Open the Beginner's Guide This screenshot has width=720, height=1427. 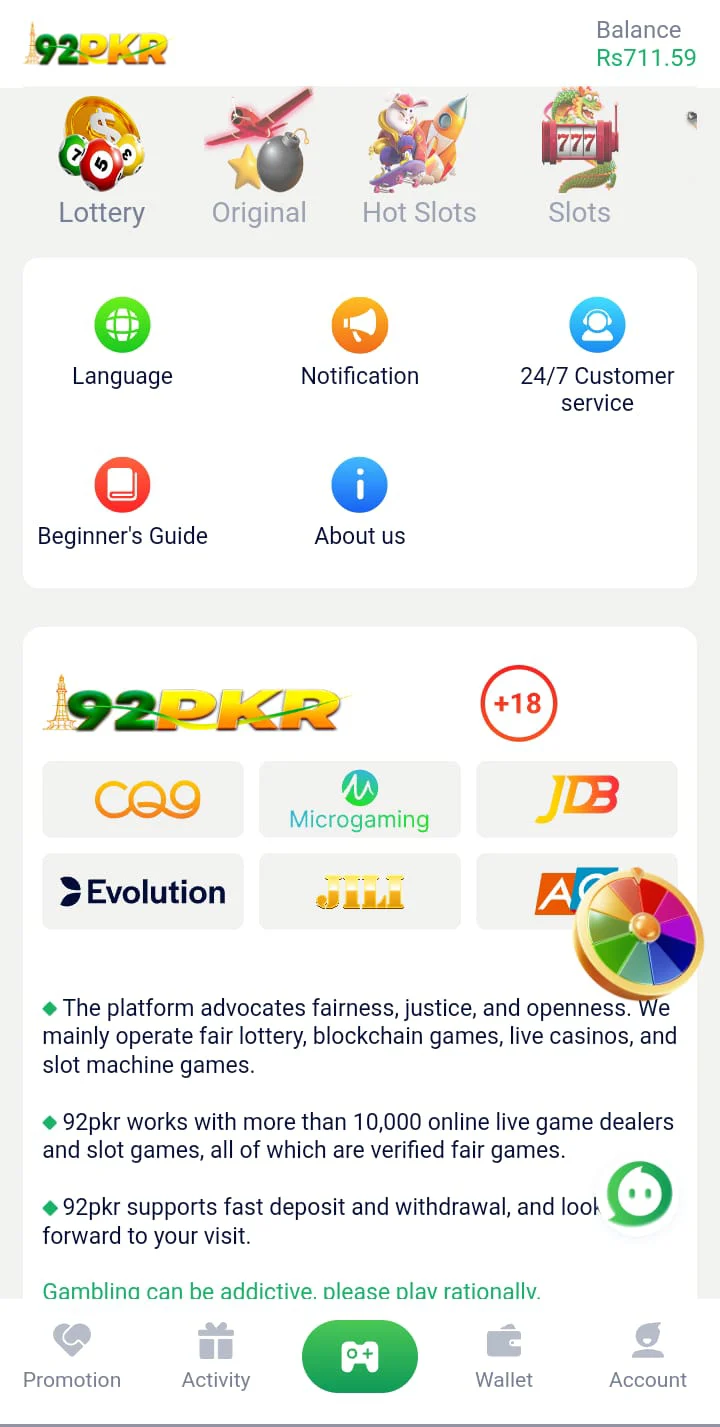[122, 503]
